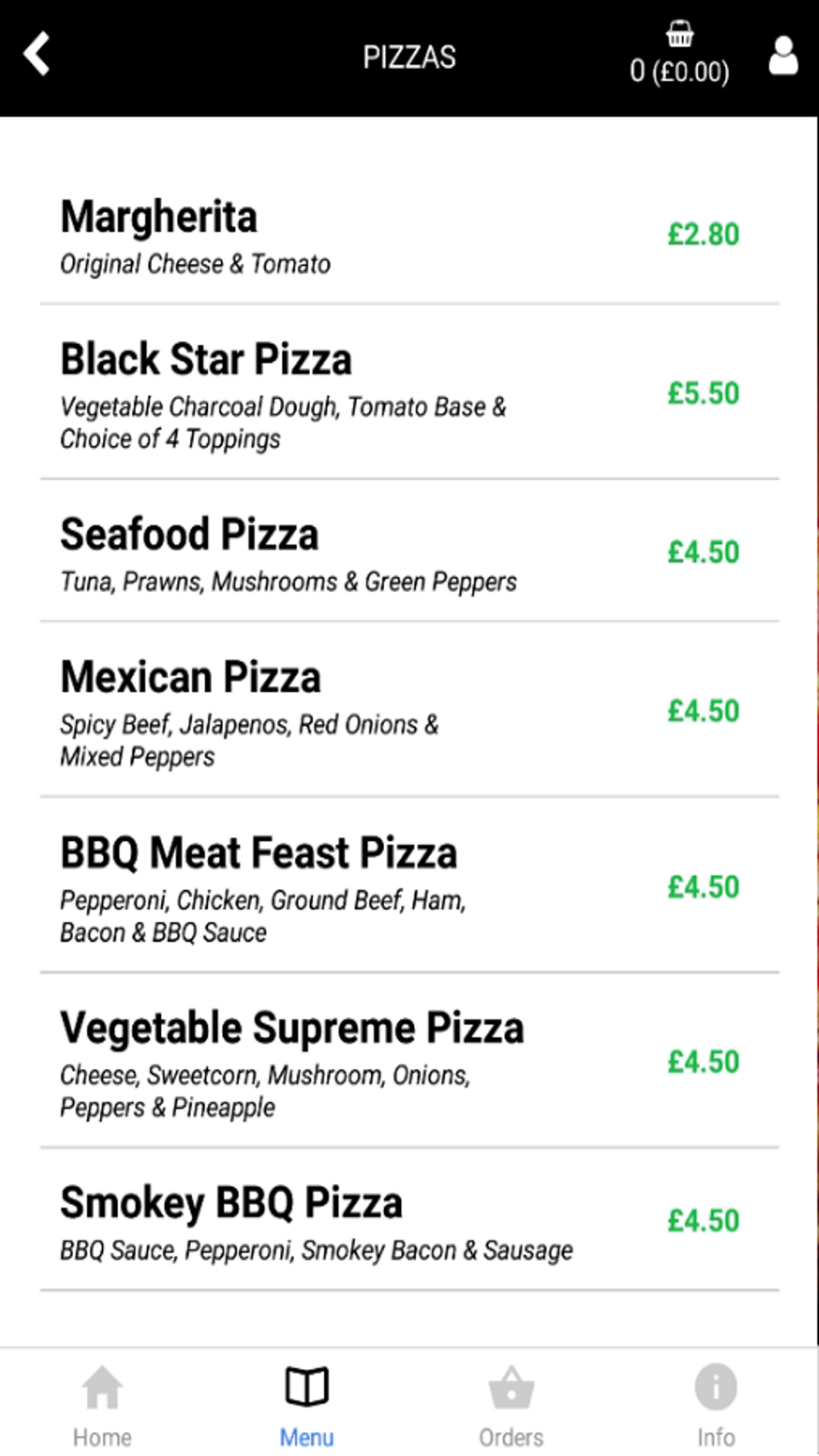This screenshot has width=819, height=1456.
Task: Go back using the top-left arrow
Action: point(37,55)
